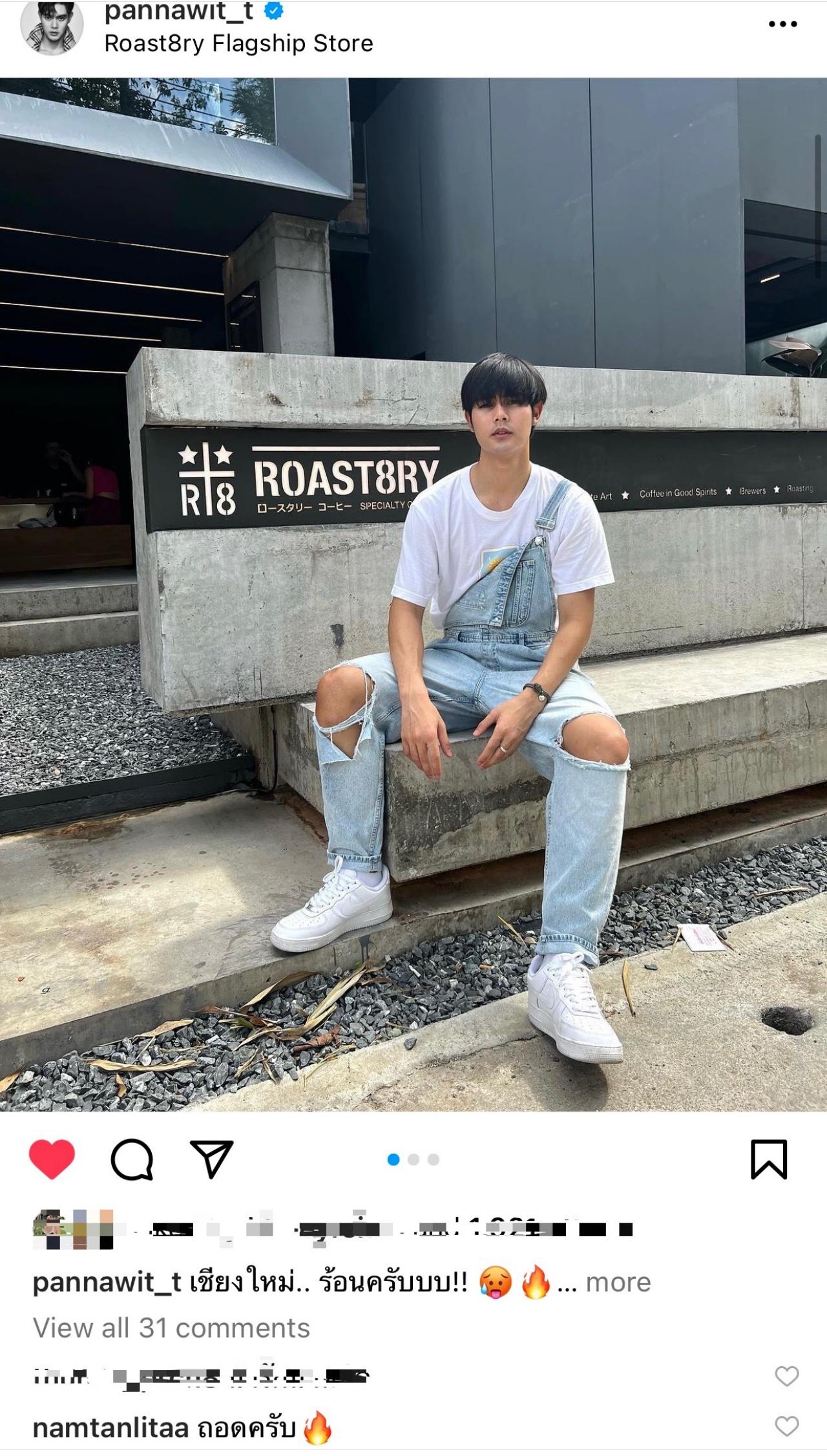827x1456 pixels.
Task: View all 31 comments
Action: pos(171,1328)
